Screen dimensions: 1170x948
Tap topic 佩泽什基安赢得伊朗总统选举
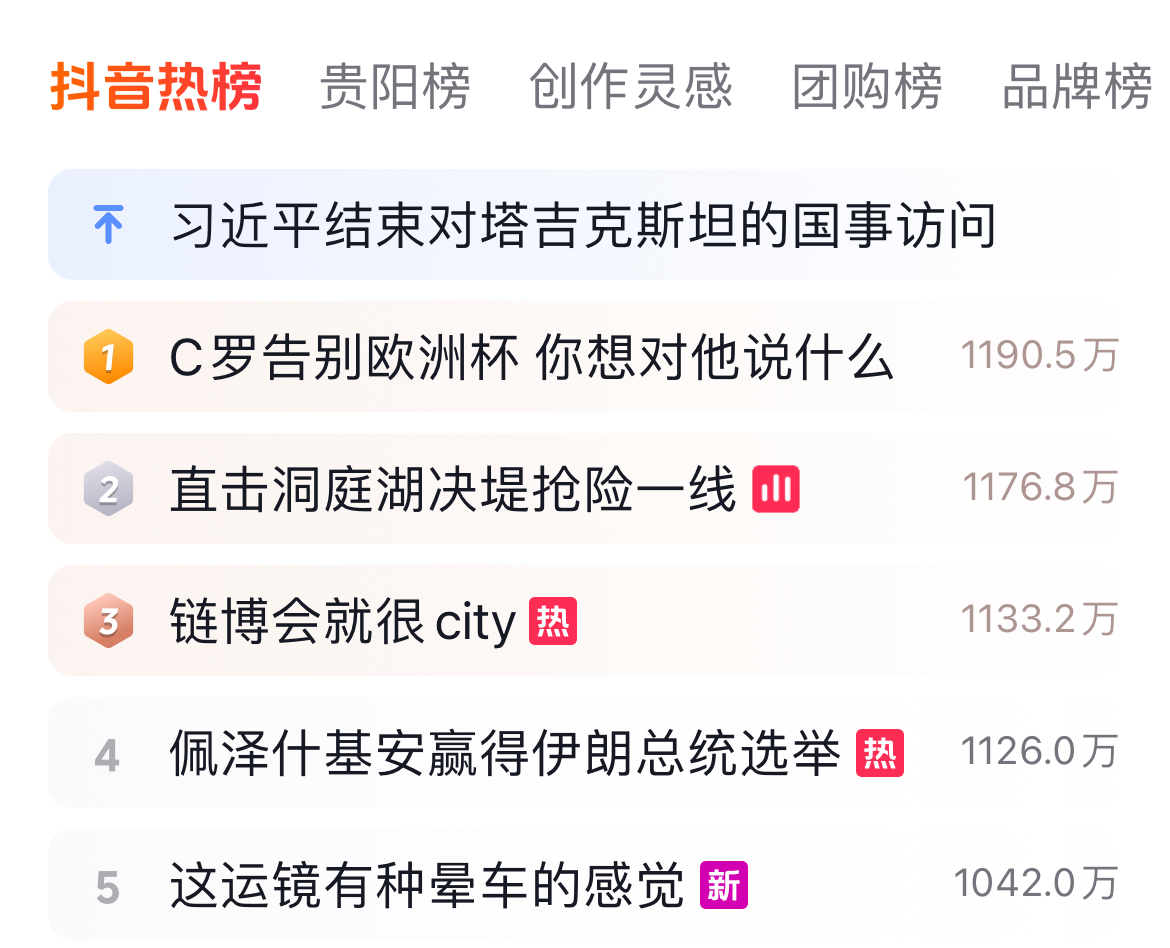click(x=505, y=753)
